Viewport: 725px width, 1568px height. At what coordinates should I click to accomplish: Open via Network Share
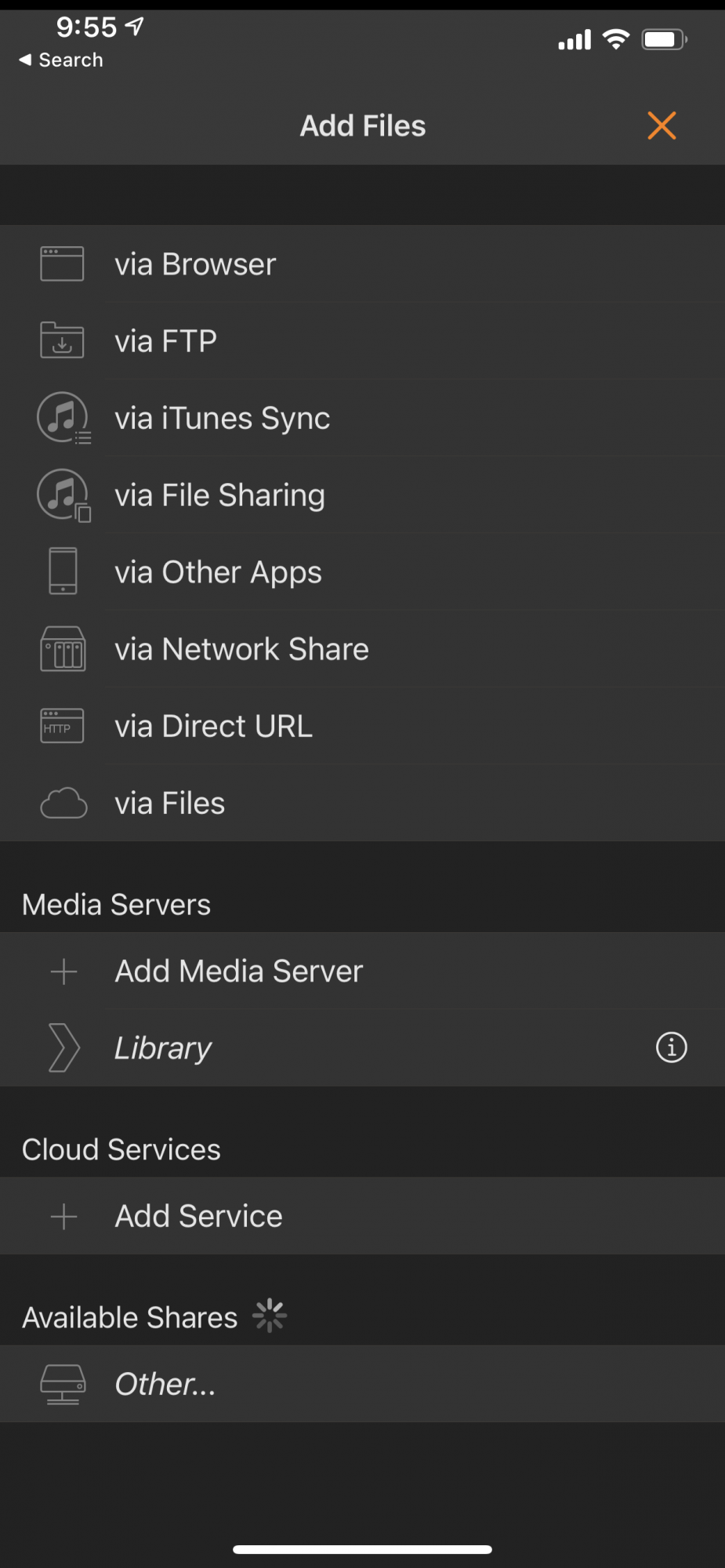tap(241, 649)
